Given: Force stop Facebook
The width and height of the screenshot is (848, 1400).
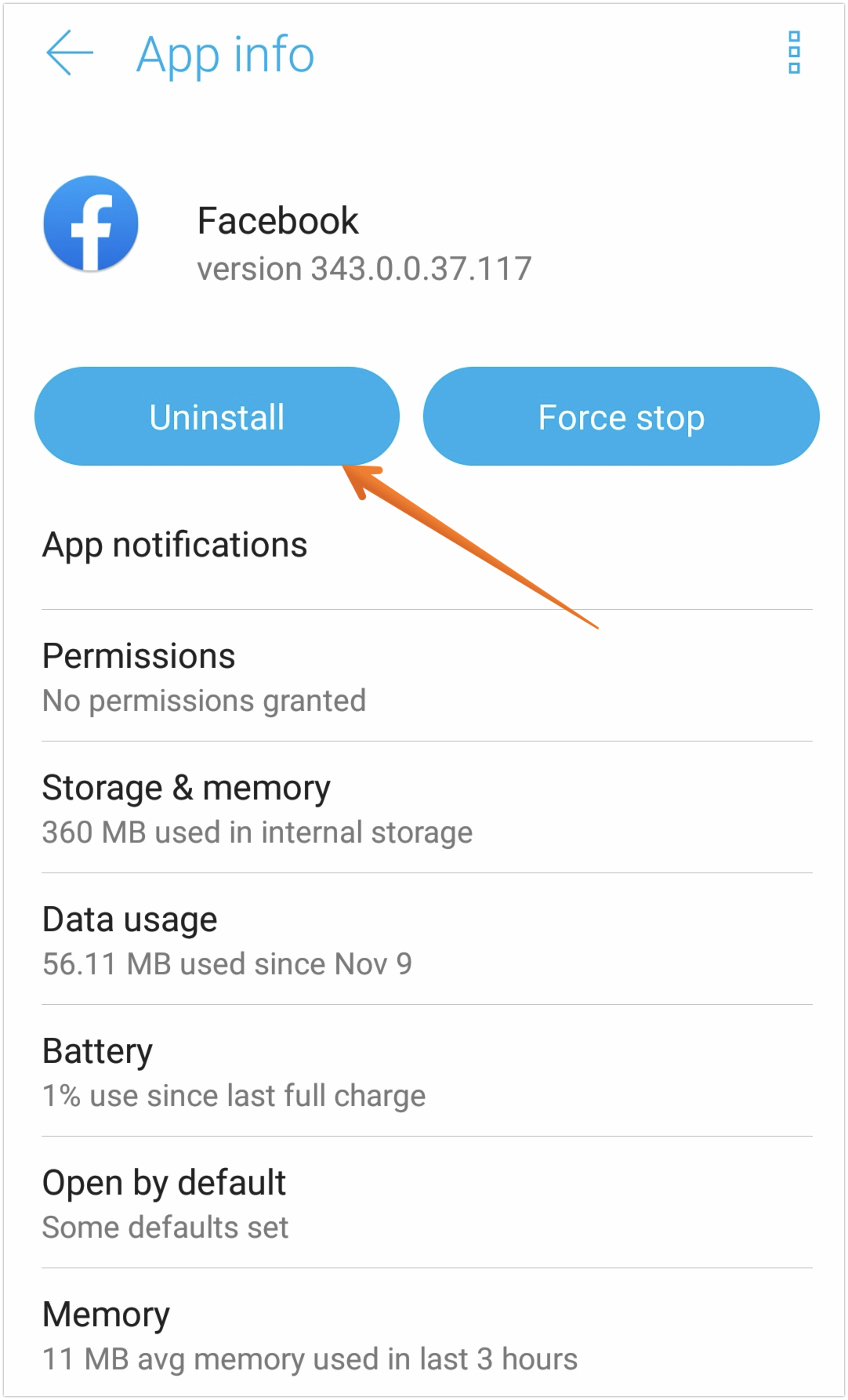Looking at the screenshot, I should point(621,416).
